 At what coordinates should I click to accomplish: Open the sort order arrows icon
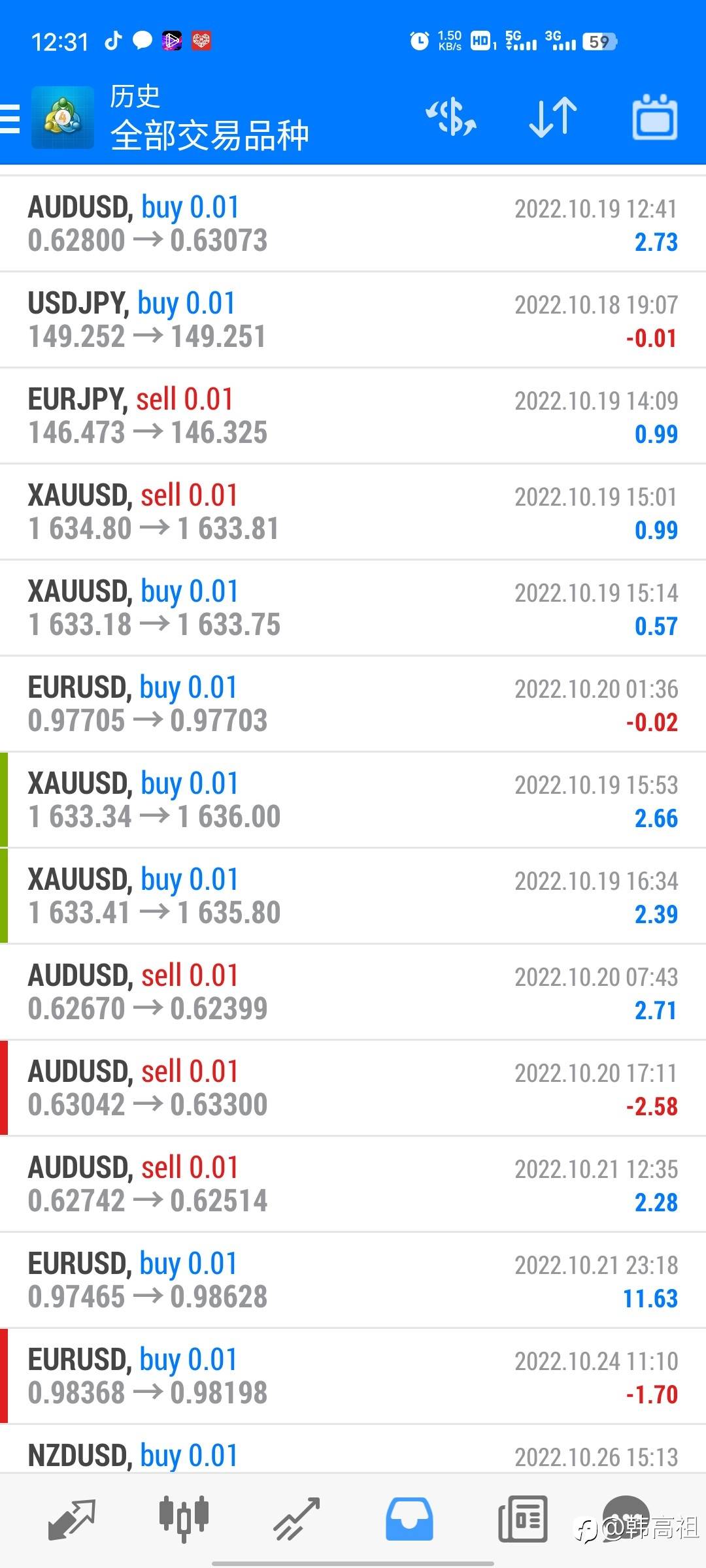tap(553, 118)
